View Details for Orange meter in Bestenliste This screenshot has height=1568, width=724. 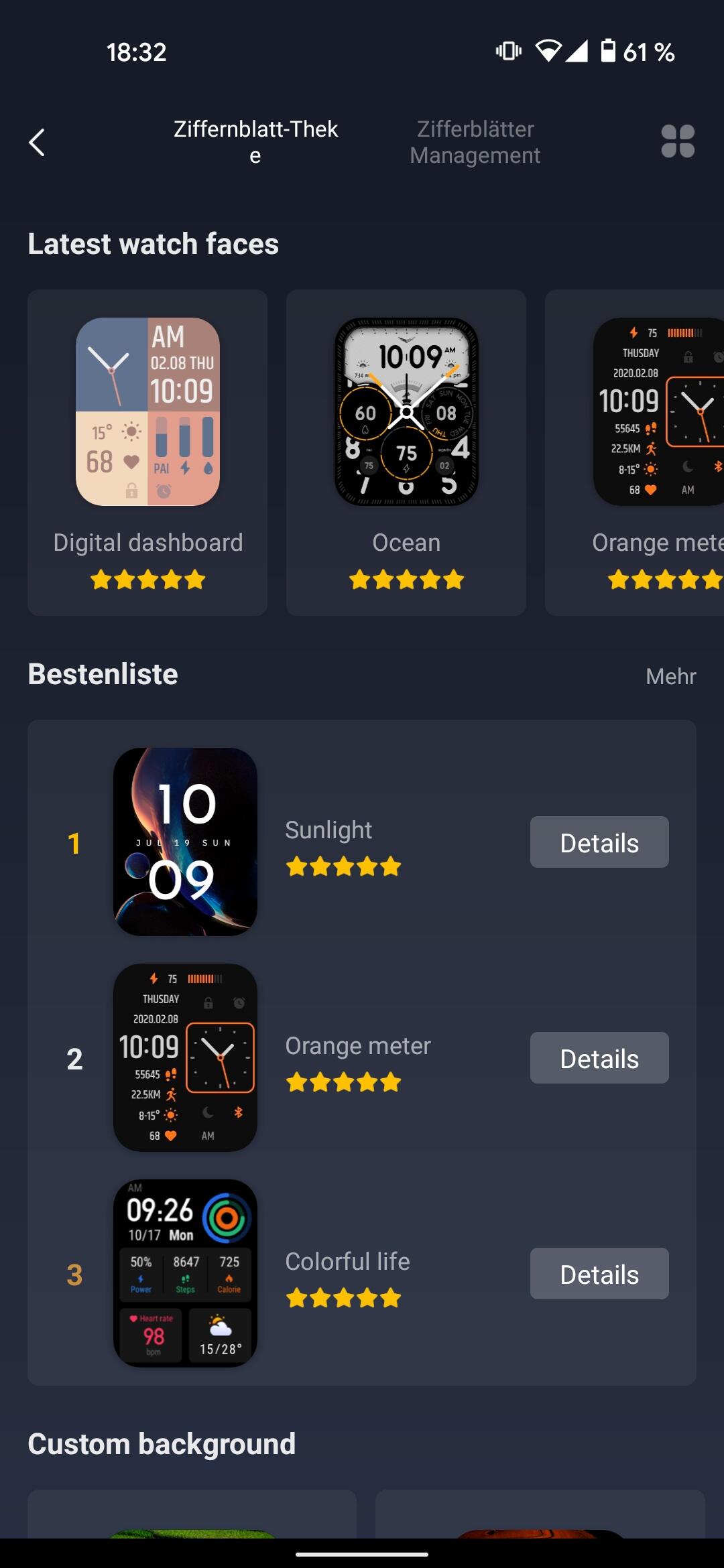599,1058
